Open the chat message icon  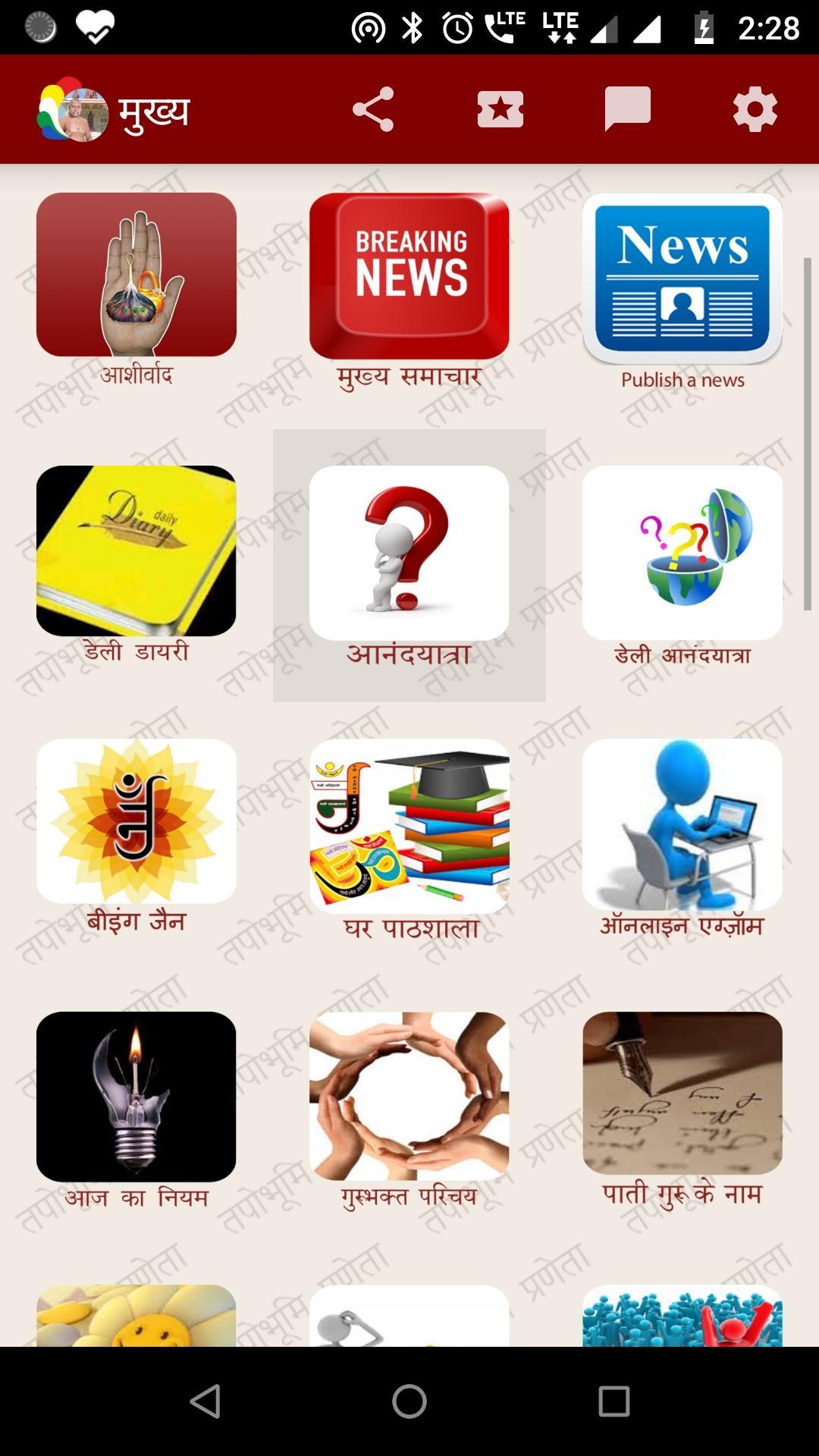tap(627, 109)
